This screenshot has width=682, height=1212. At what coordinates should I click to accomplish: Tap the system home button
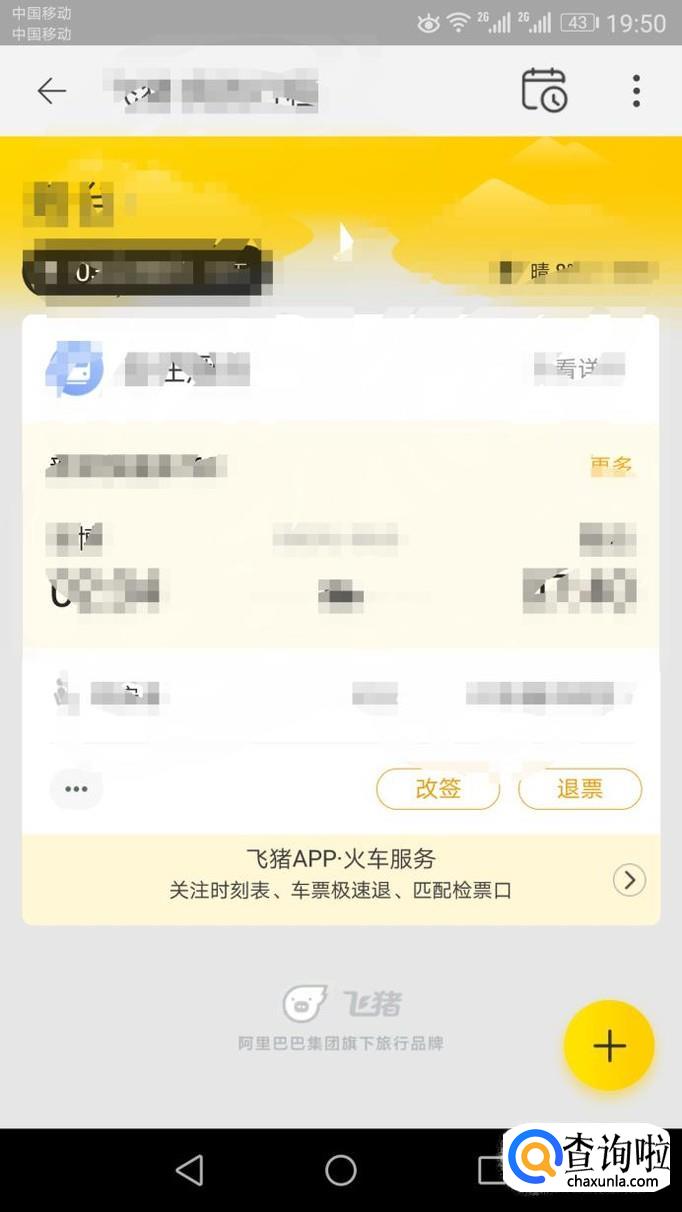click(341, 1170)
